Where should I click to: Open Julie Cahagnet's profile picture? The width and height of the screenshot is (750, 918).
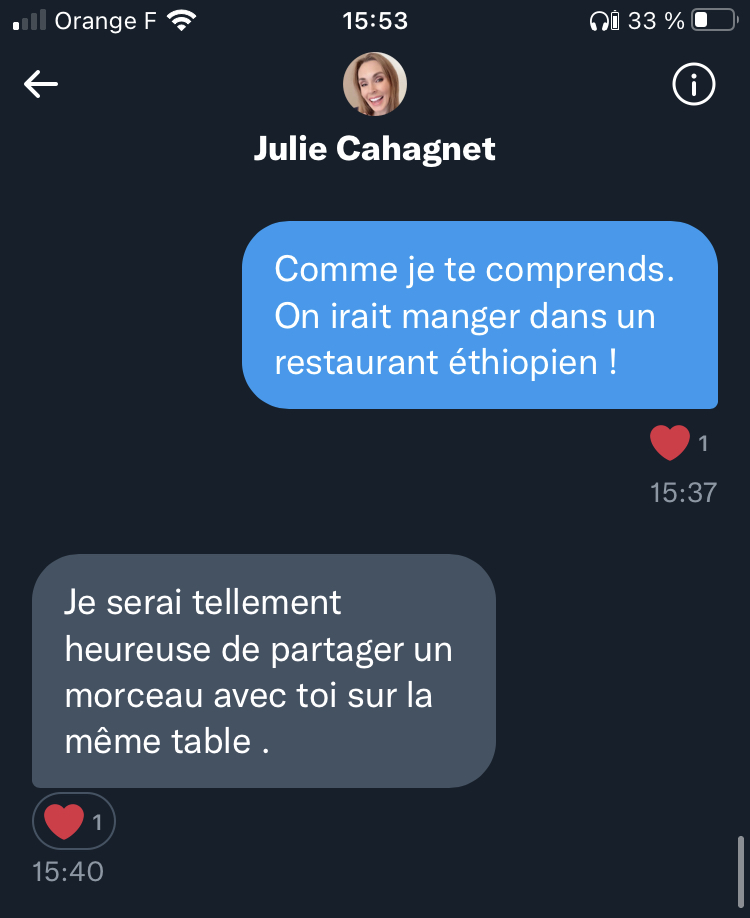coord(375,84)
